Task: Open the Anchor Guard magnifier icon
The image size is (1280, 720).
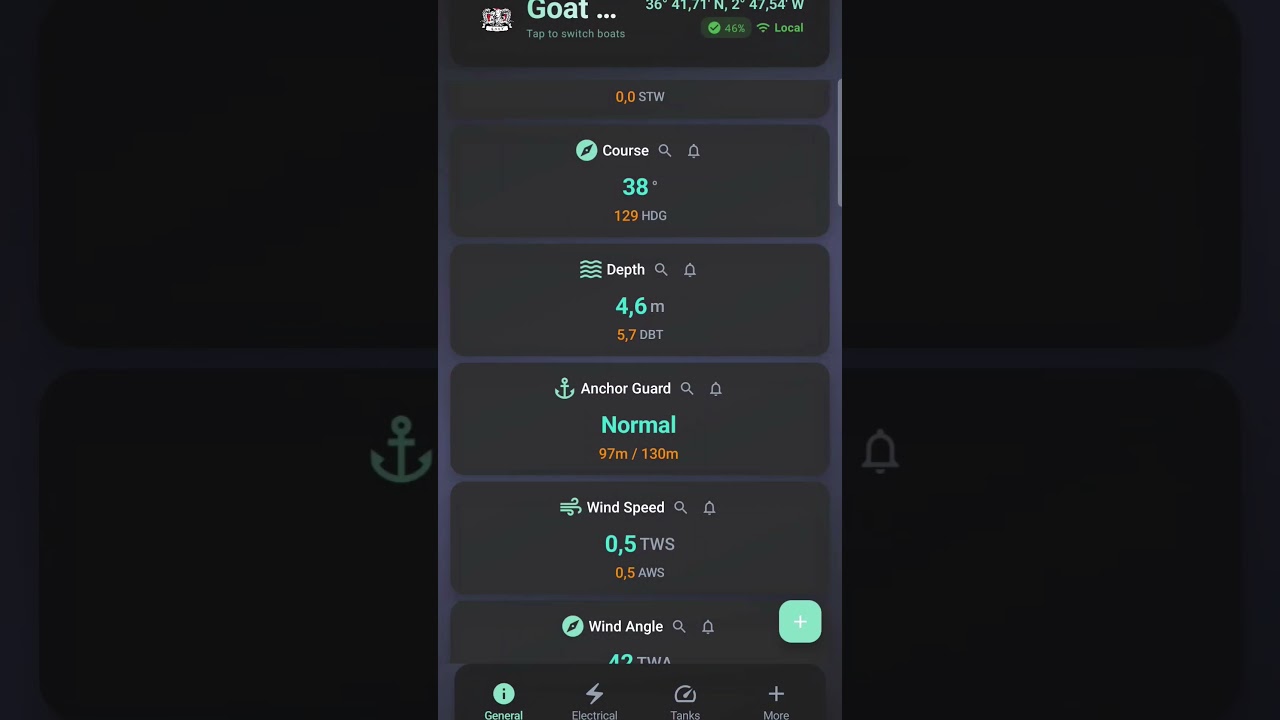Action: point(687,389)
